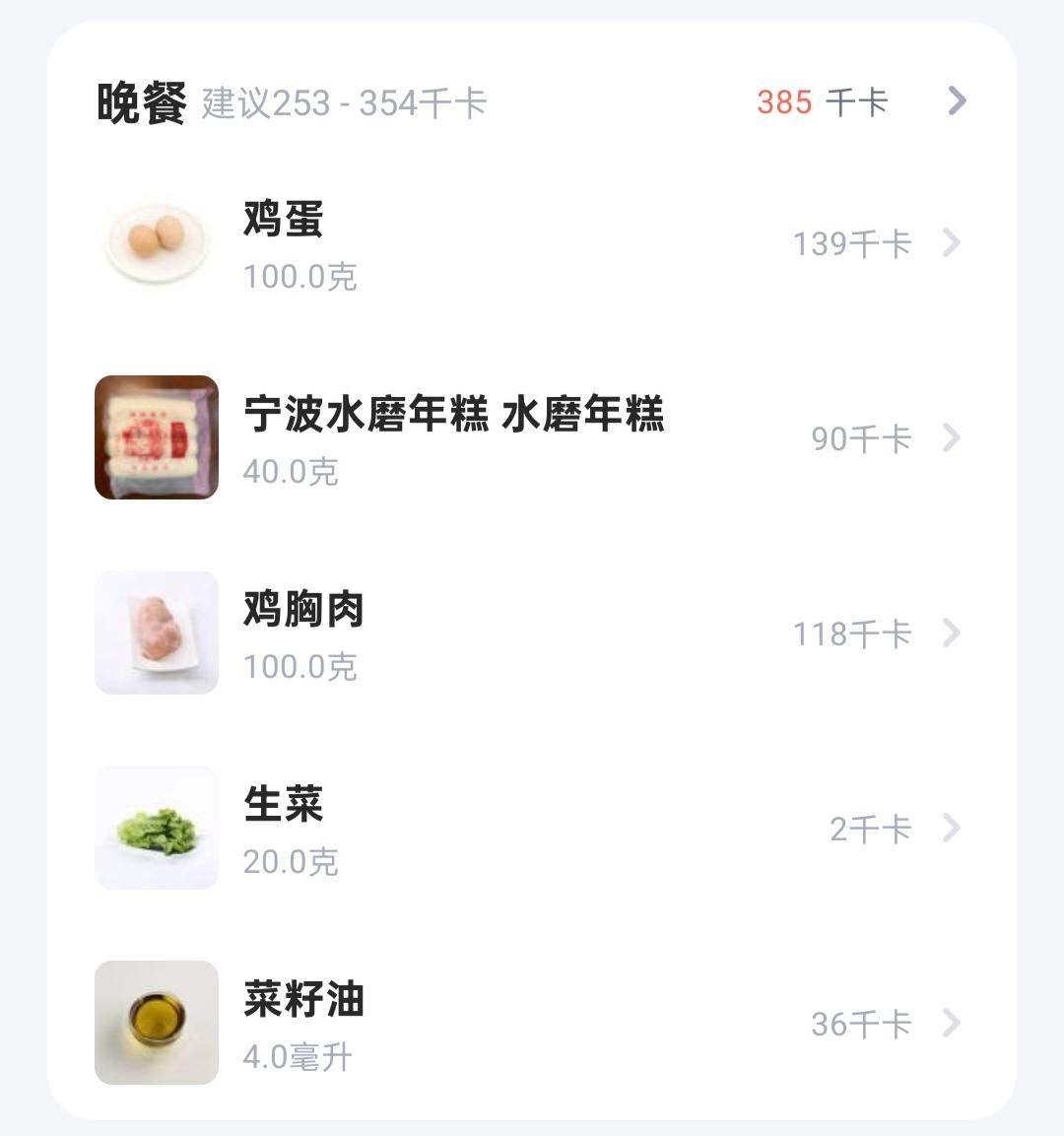The width and height of the screenshot is (1064, 1136).
Task: Select the 100.0克 weight under 鸡蛋
Action: [300, 277]
